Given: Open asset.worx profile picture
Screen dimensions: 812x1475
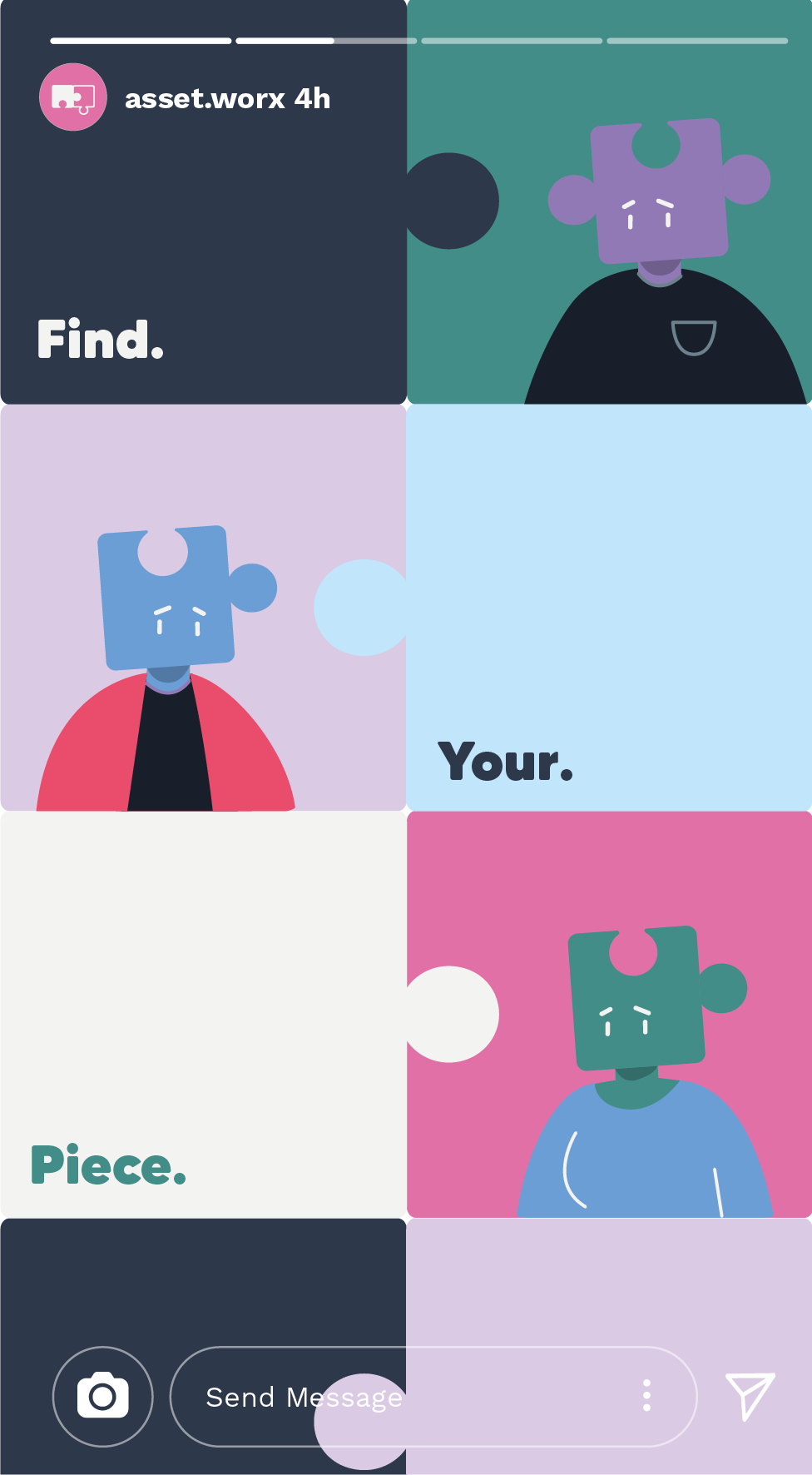Looking at the screenshot, I should point(73,97).
